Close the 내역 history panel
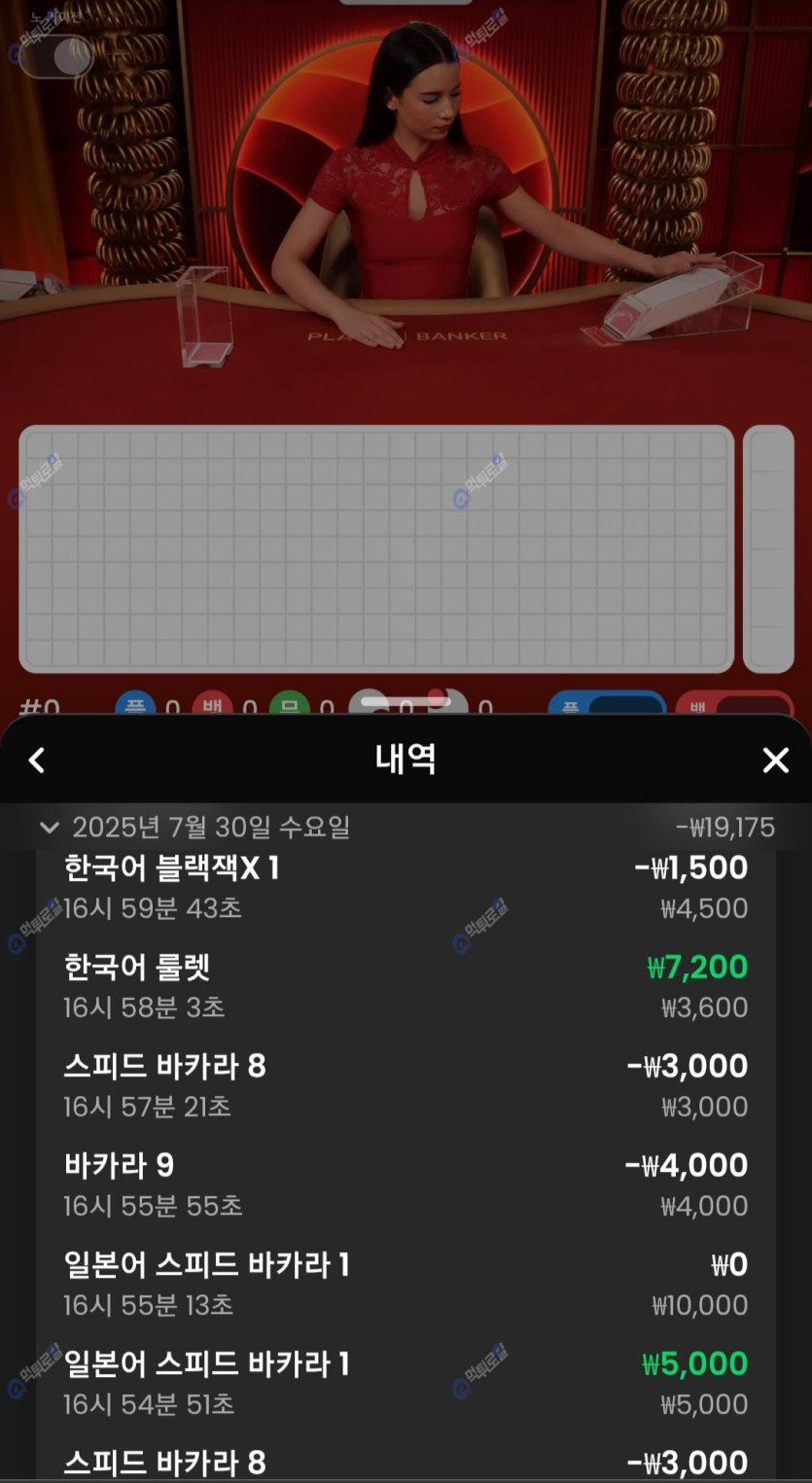This screenshot has width=812, height=1483. (775, 760)
